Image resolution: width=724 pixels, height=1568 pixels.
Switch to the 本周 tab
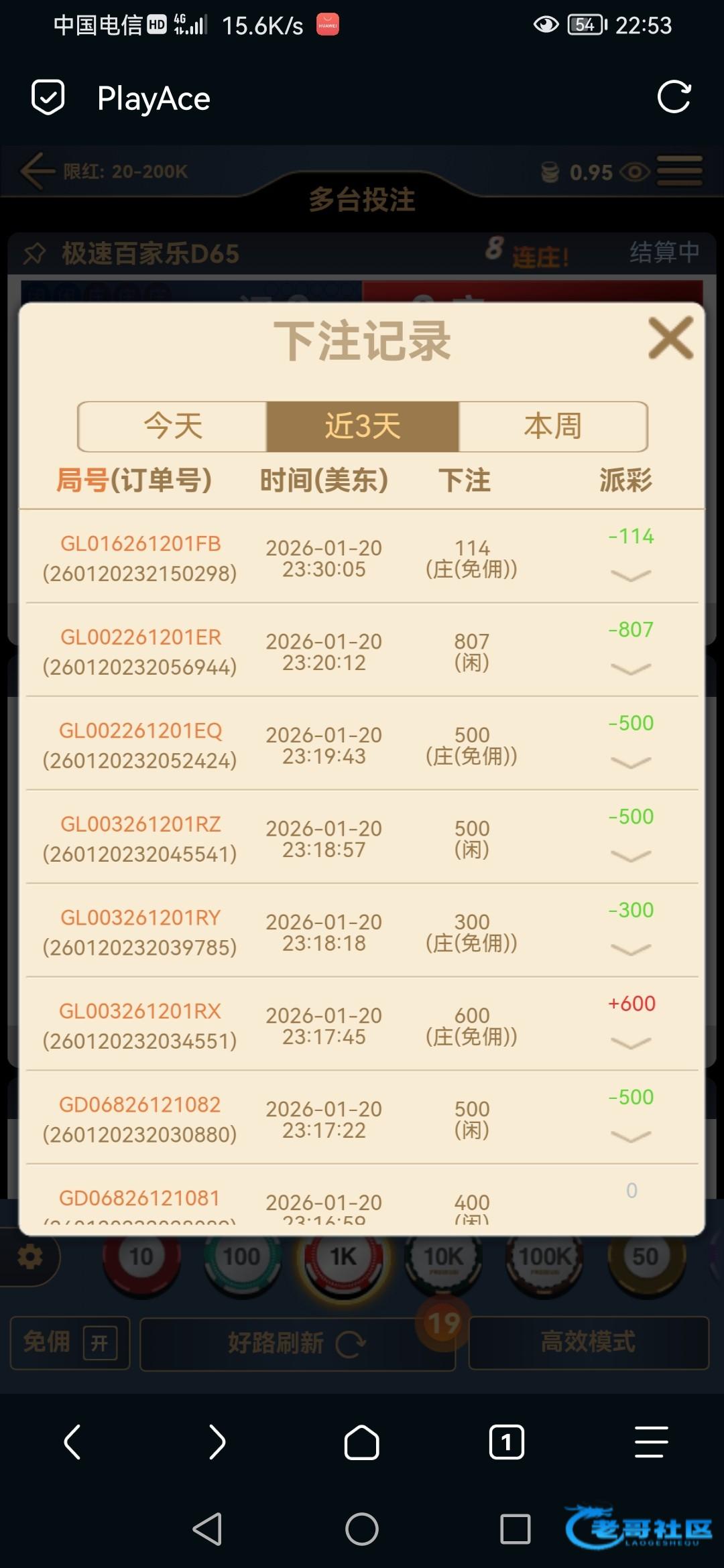[553, 426]
